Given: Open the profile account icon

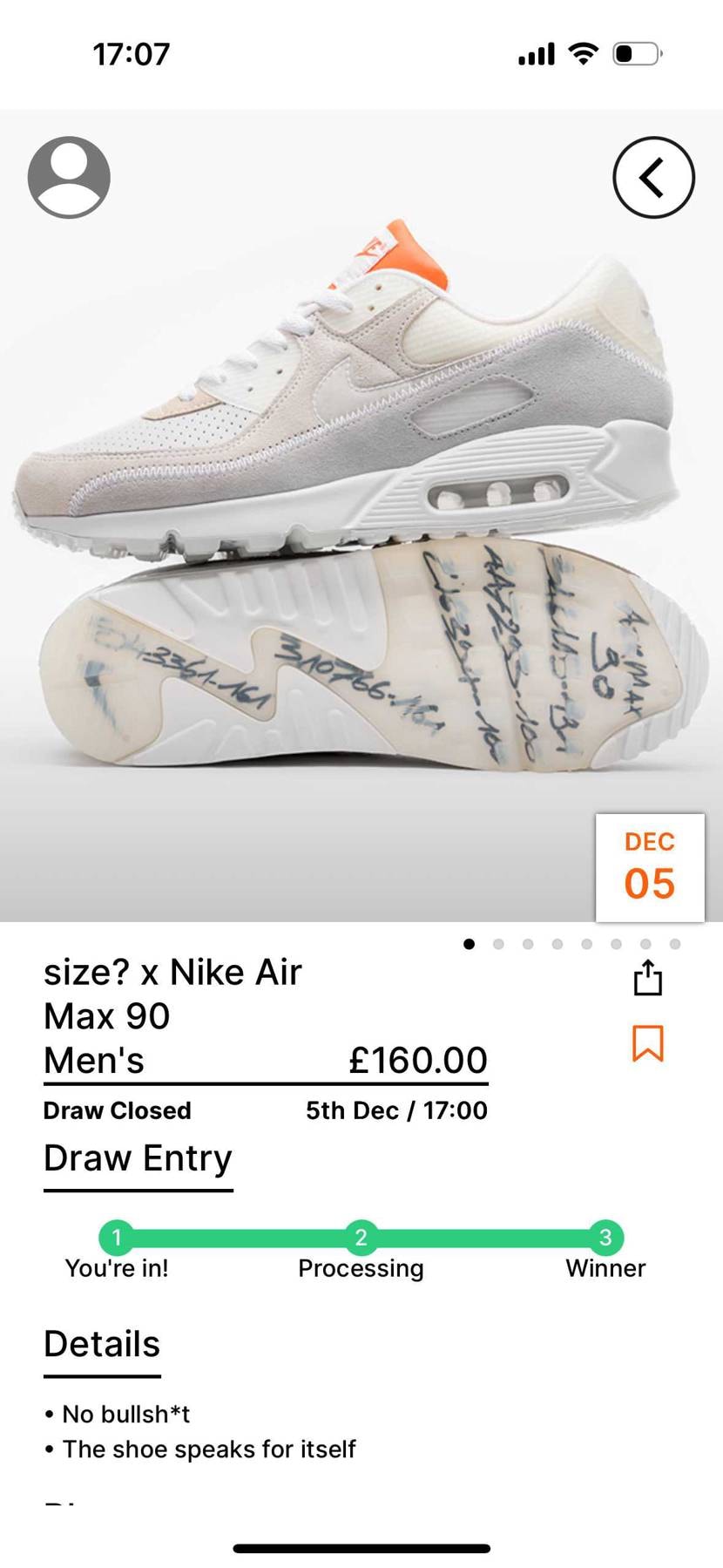Looking at the screenshot, I should click(69, 177).
